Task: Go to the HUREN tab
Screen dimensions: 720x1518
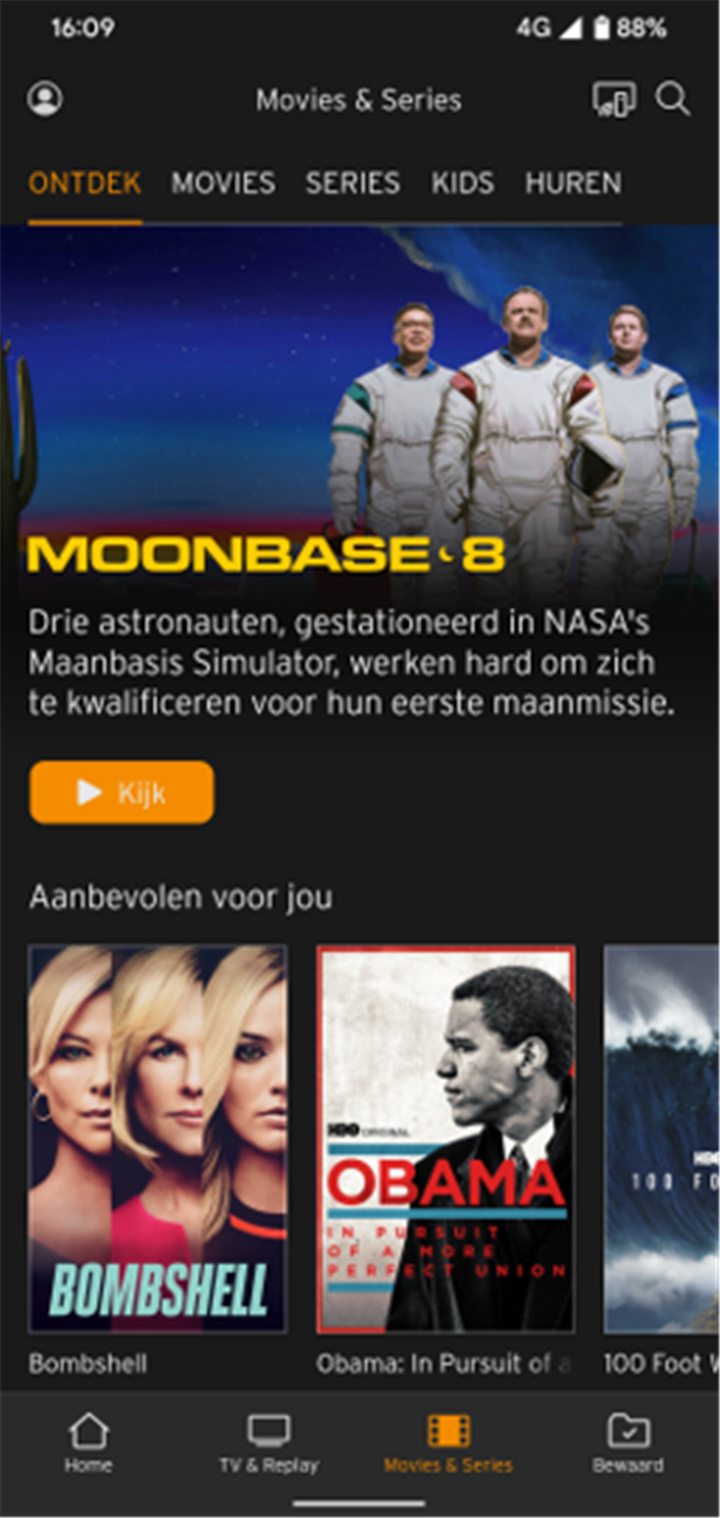Action: coord(574,183)
